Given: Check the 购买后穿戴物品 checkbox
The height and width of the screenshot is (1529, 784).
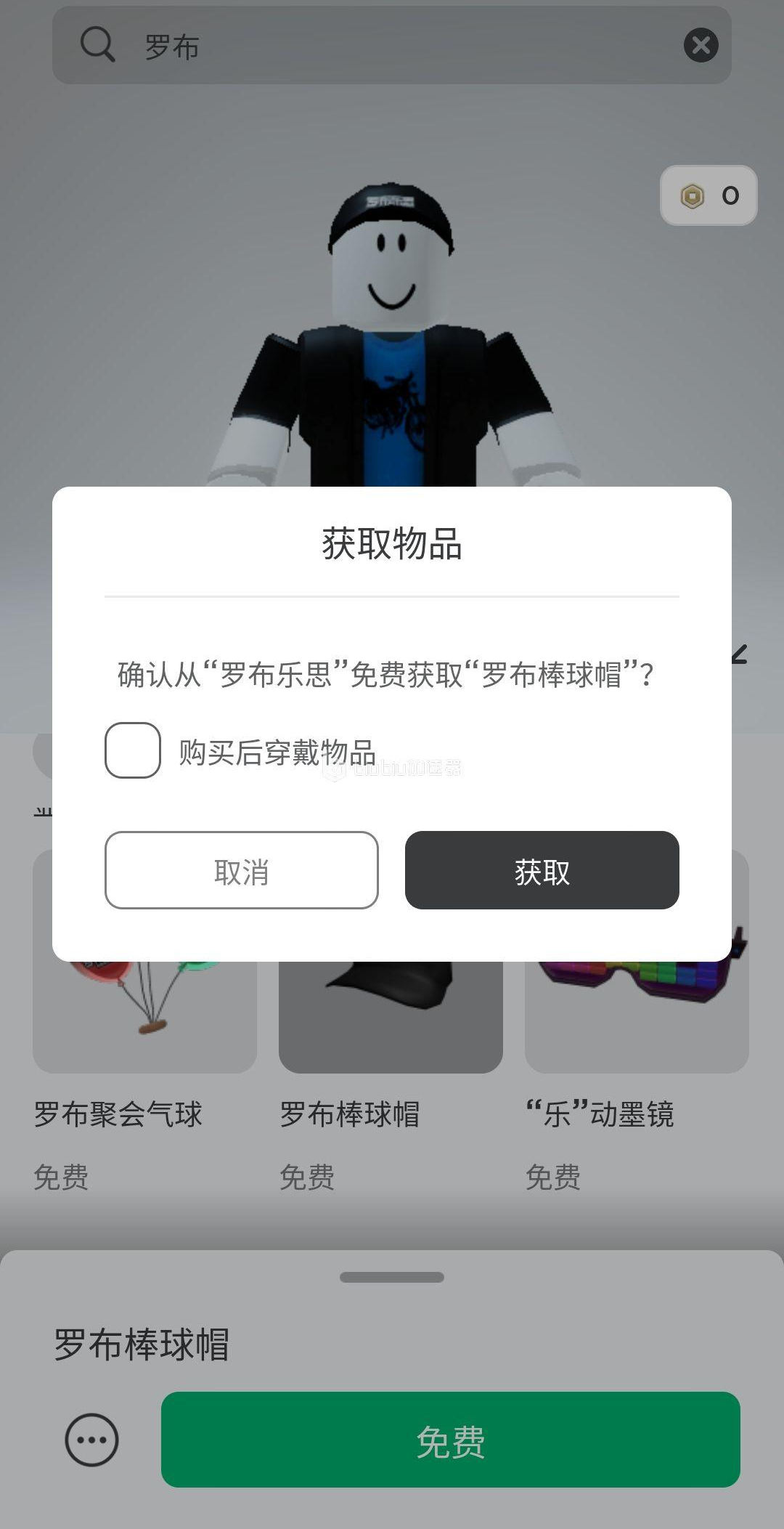Looking at the screenshot, I should pyautogui.click(x=133, y=750).
